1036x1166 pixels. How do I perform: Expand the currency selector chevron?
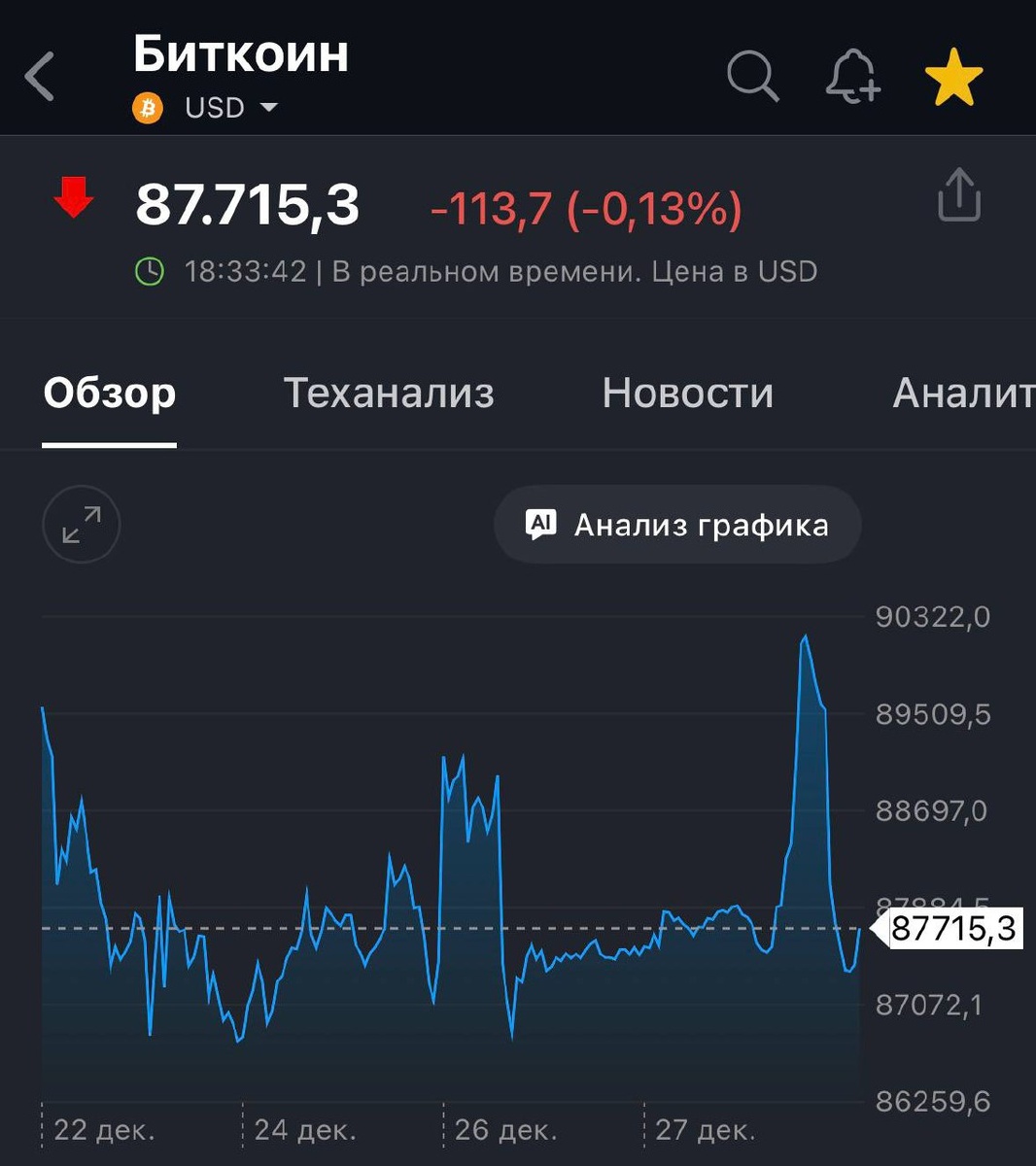(269, 108)
